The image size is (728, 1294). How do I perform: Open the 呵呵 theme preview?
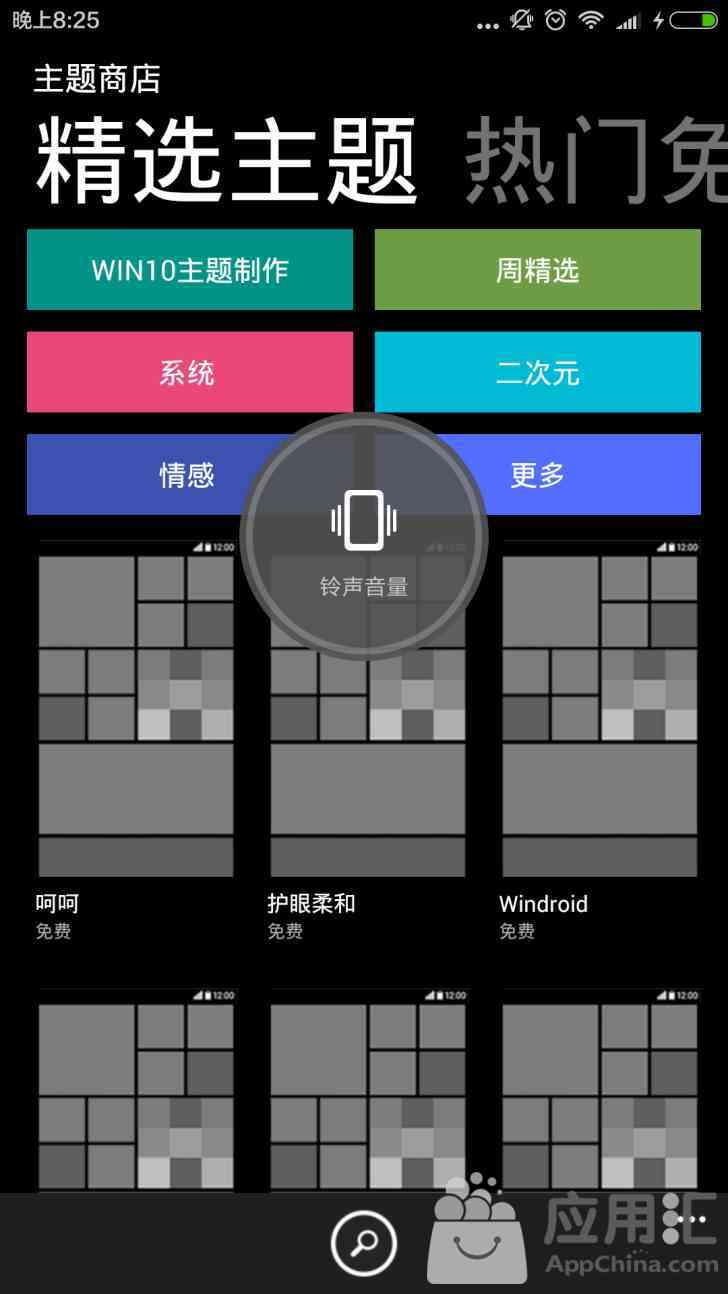(136, 710)
